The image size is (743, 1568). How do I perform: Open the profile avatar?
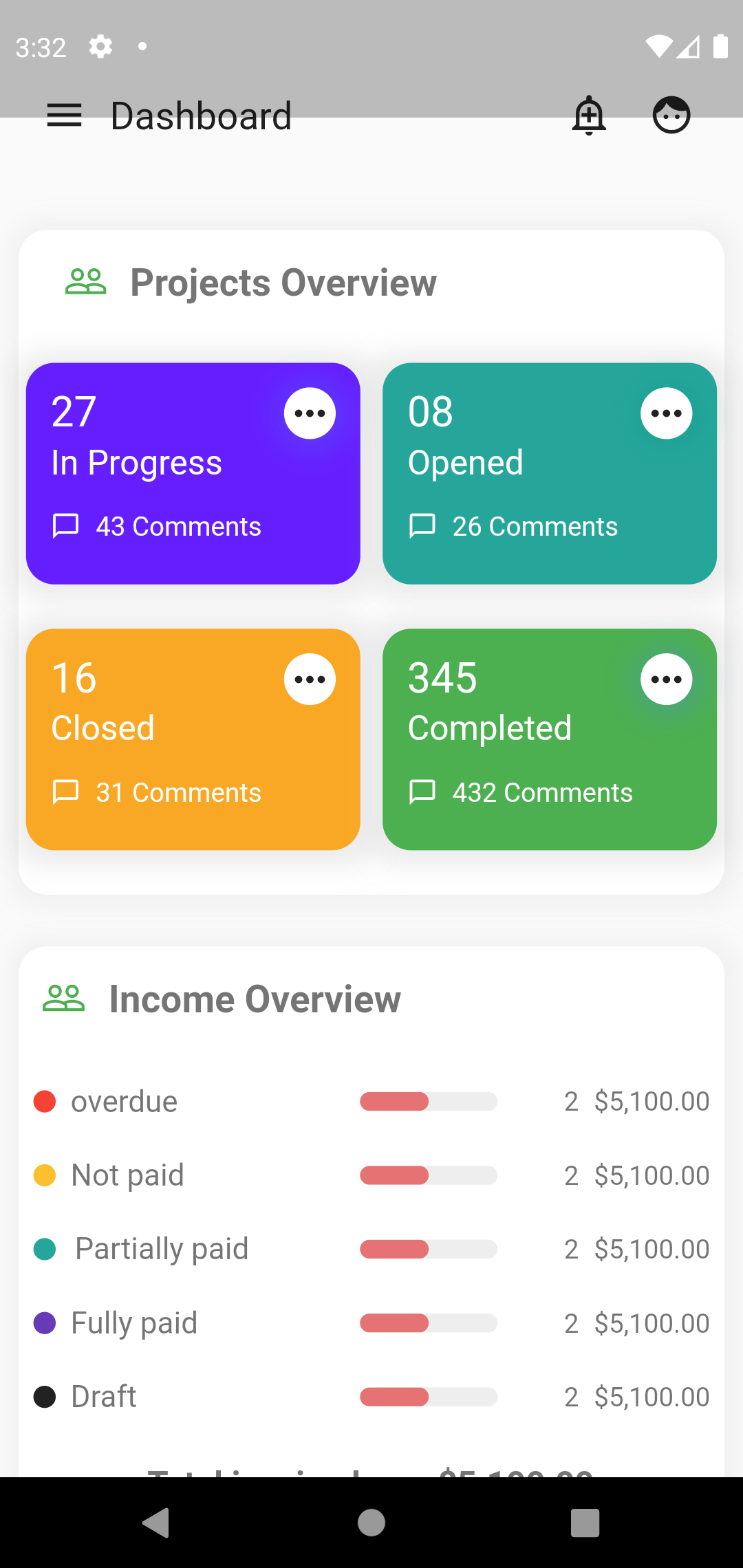(670, 116)
